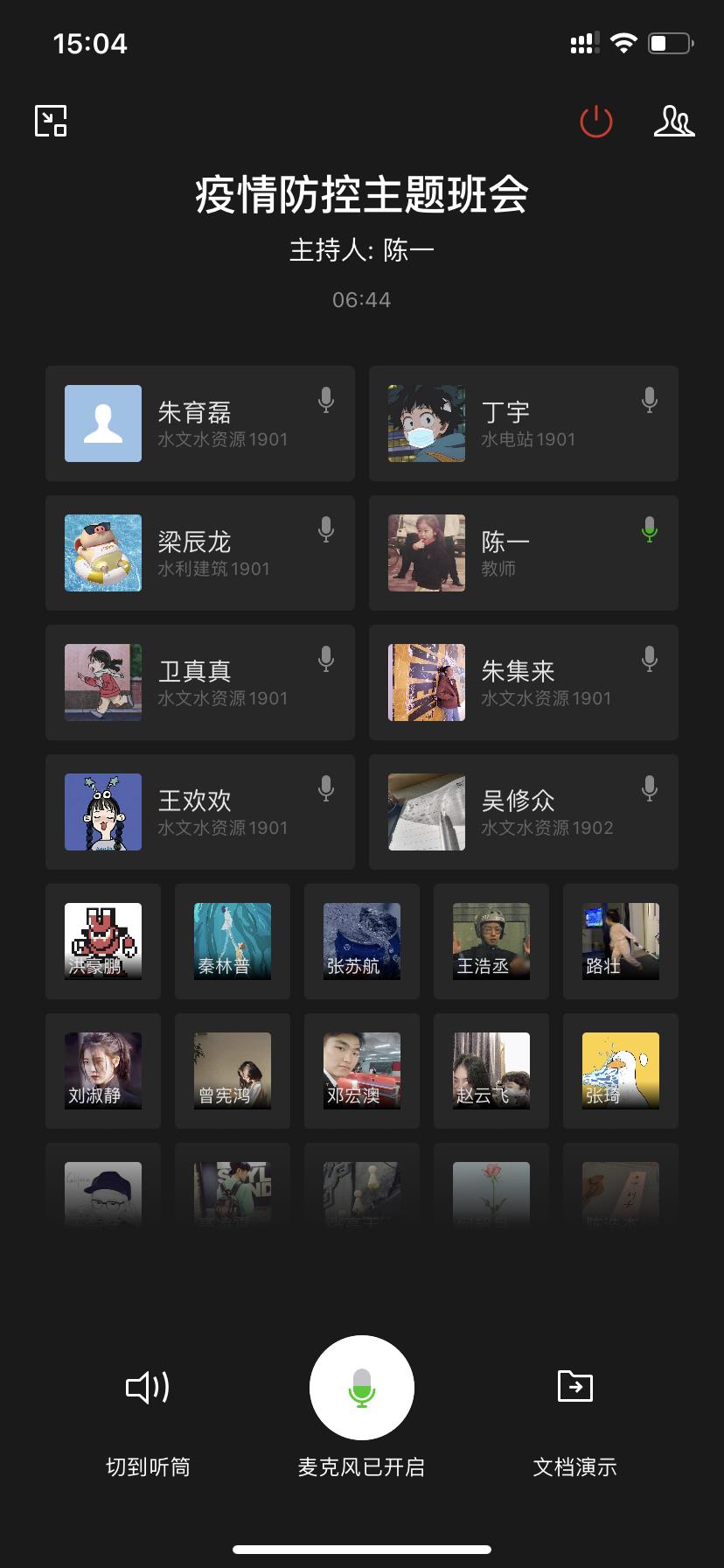
Task: Mute the microphone (麦克风已开启)
Action: point(361,1387)
